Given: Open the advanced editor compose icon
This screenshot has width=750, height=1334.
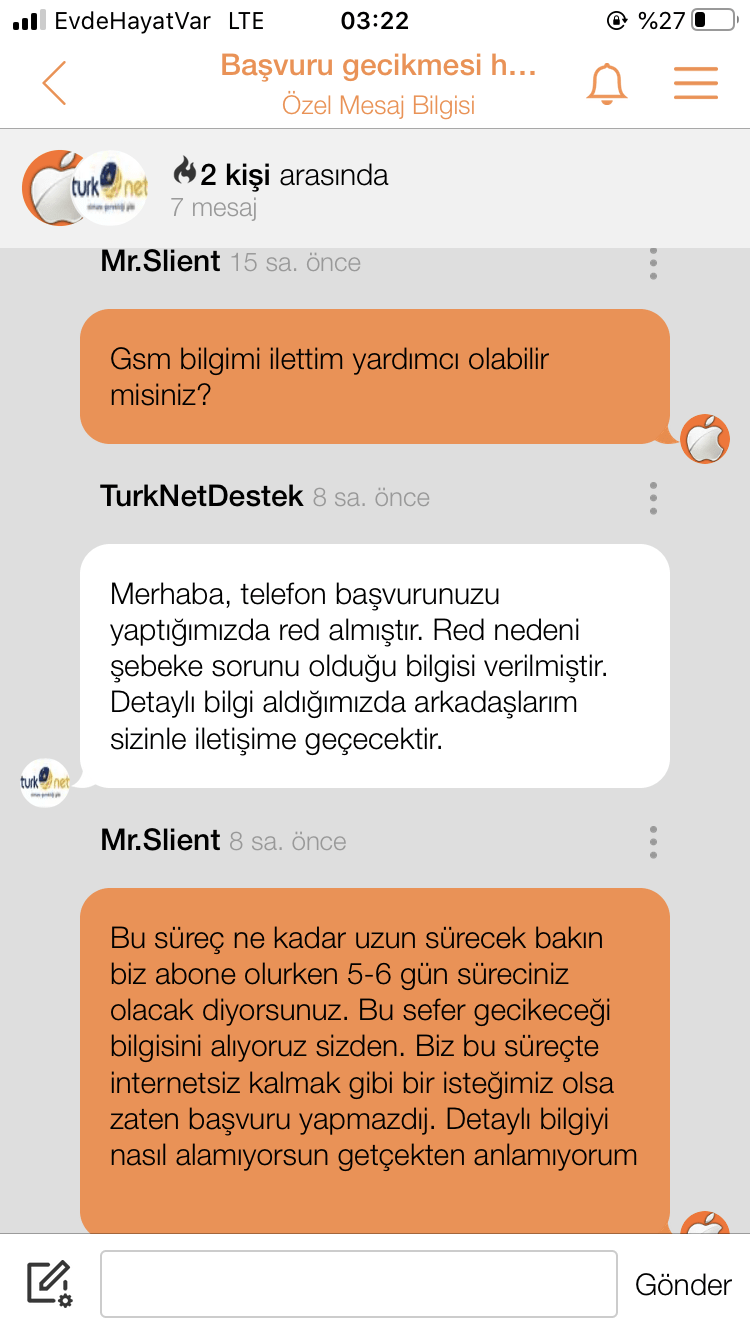Looking at the screenshot, I should point(49,1284).
